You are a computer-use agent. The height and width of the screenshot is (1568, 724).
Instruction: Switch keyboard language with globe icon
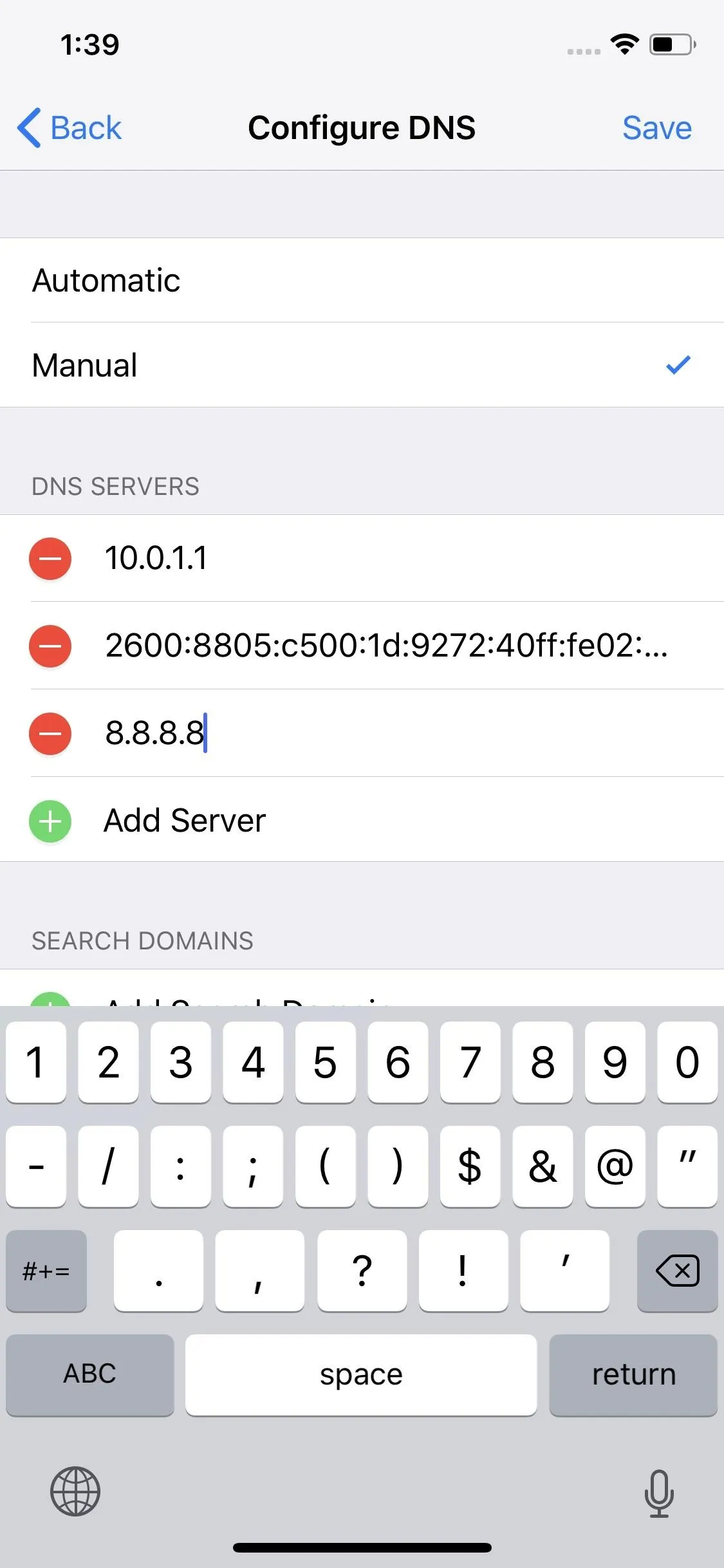pos(75,1491)
